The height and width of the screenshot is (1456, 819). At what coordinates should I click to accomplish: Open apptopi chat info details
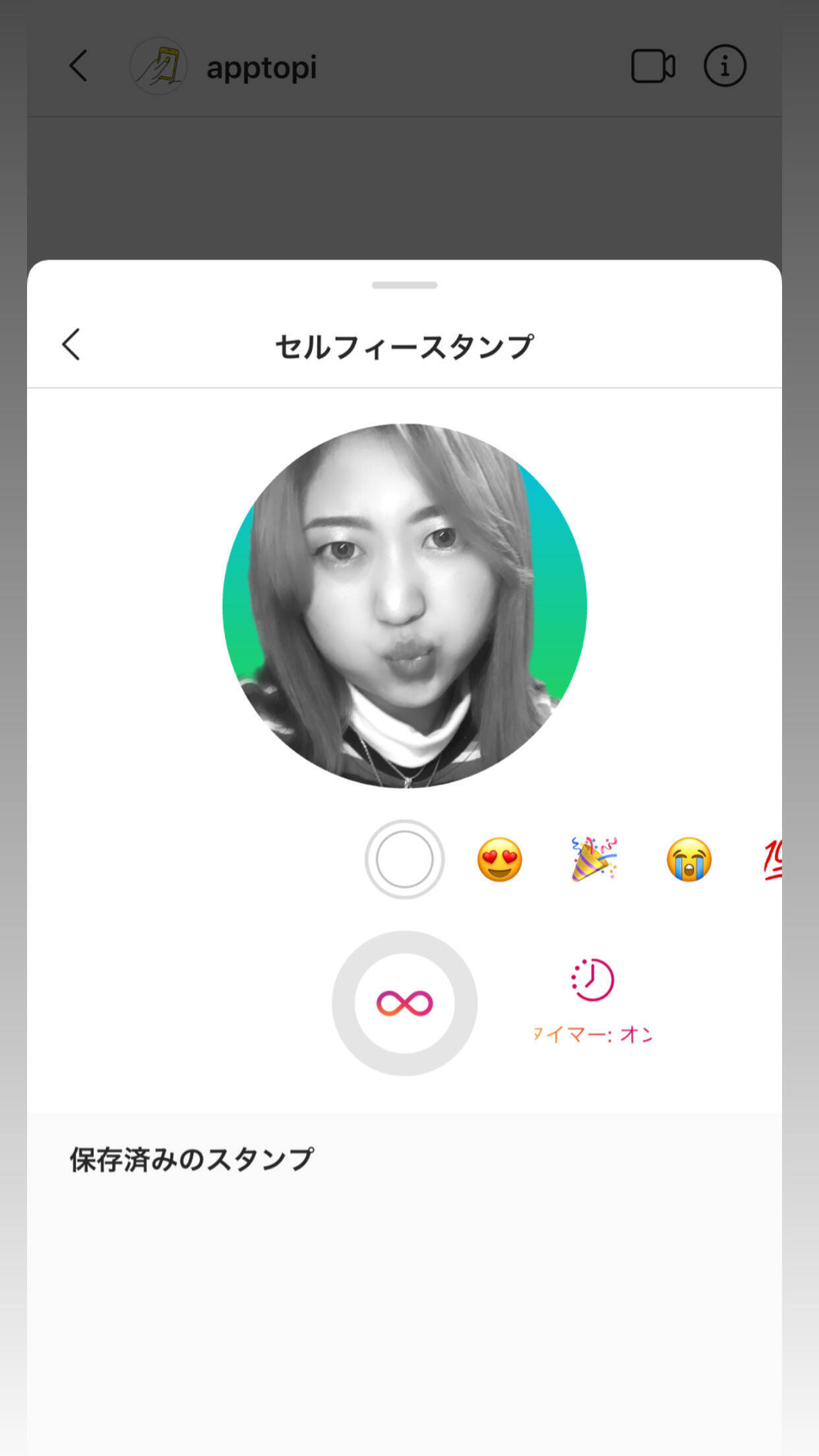[x=725, y=66]
